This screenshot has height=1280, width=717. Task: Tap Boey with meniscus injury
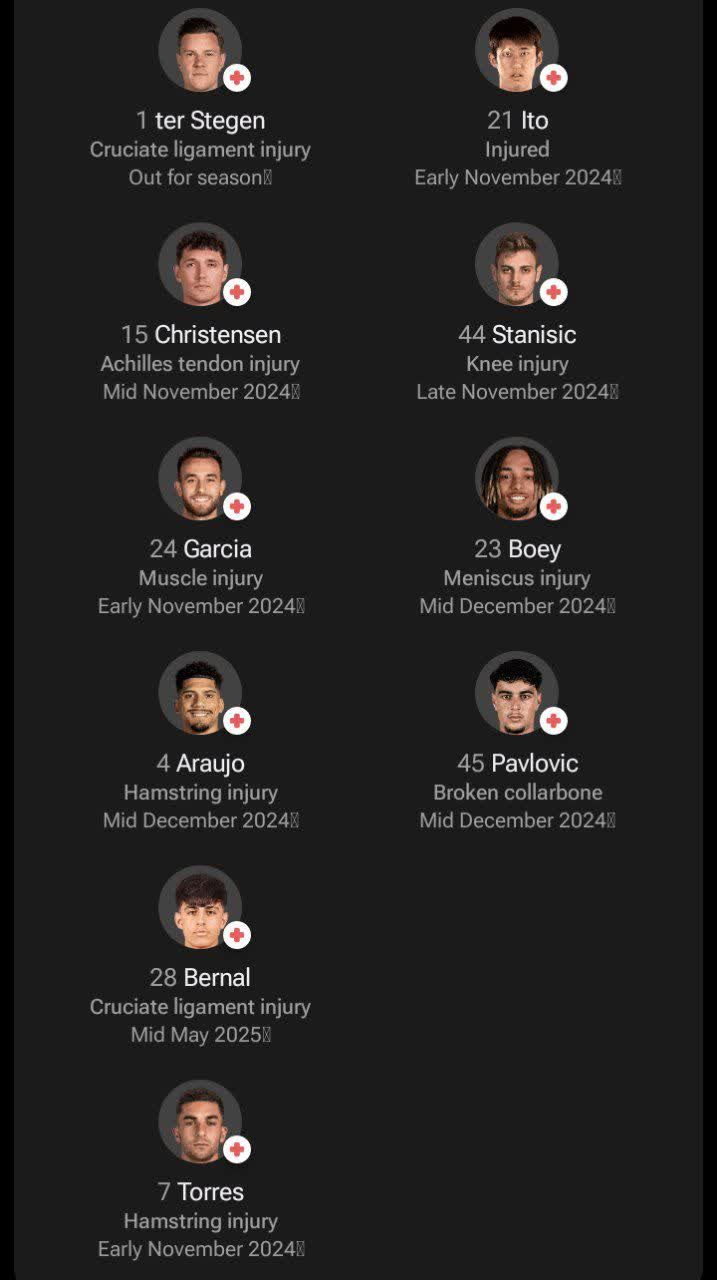click(x=517, y=526)
